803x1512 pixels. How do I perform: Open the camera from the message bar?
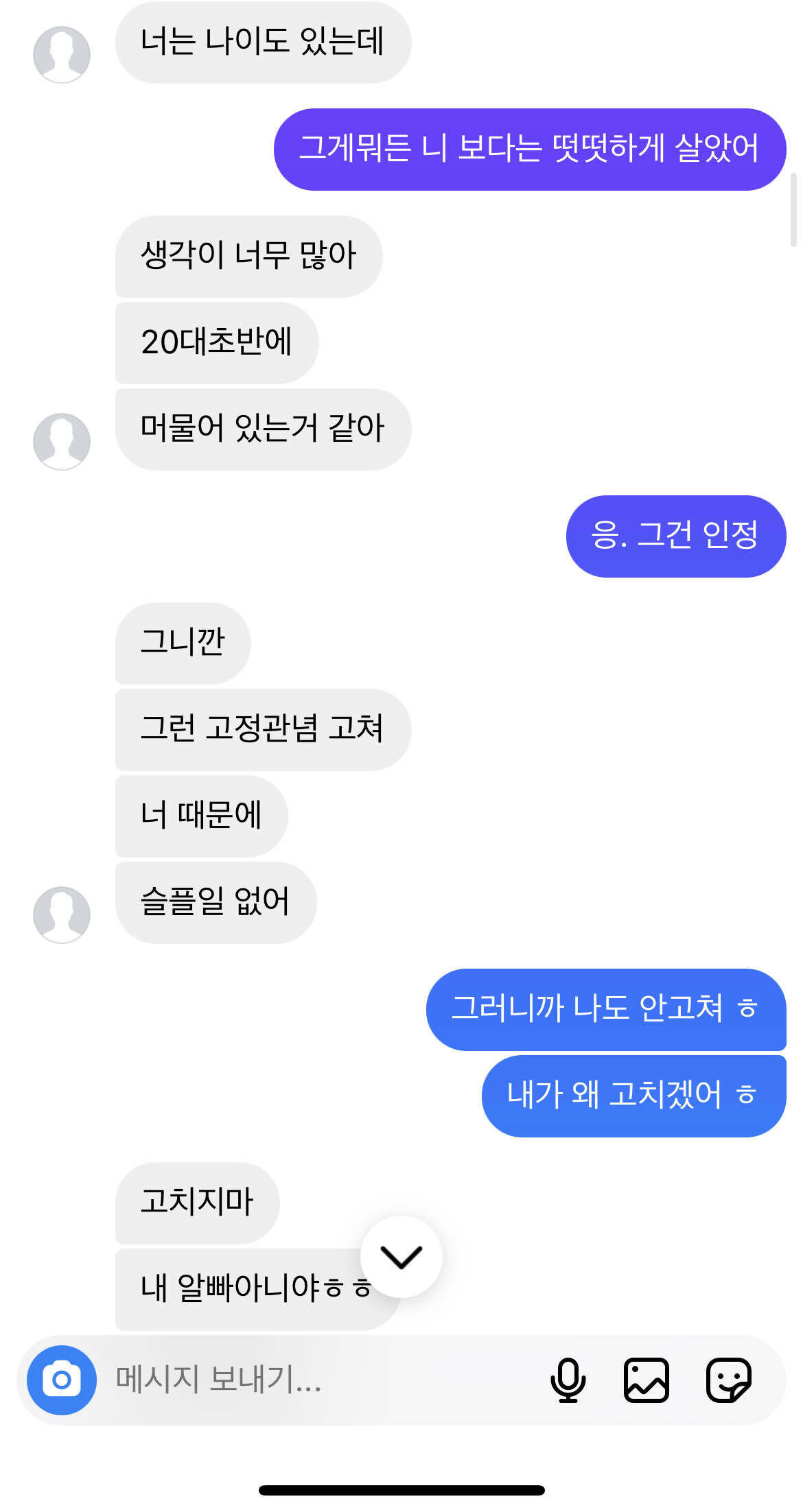(x=62, y=1381)
